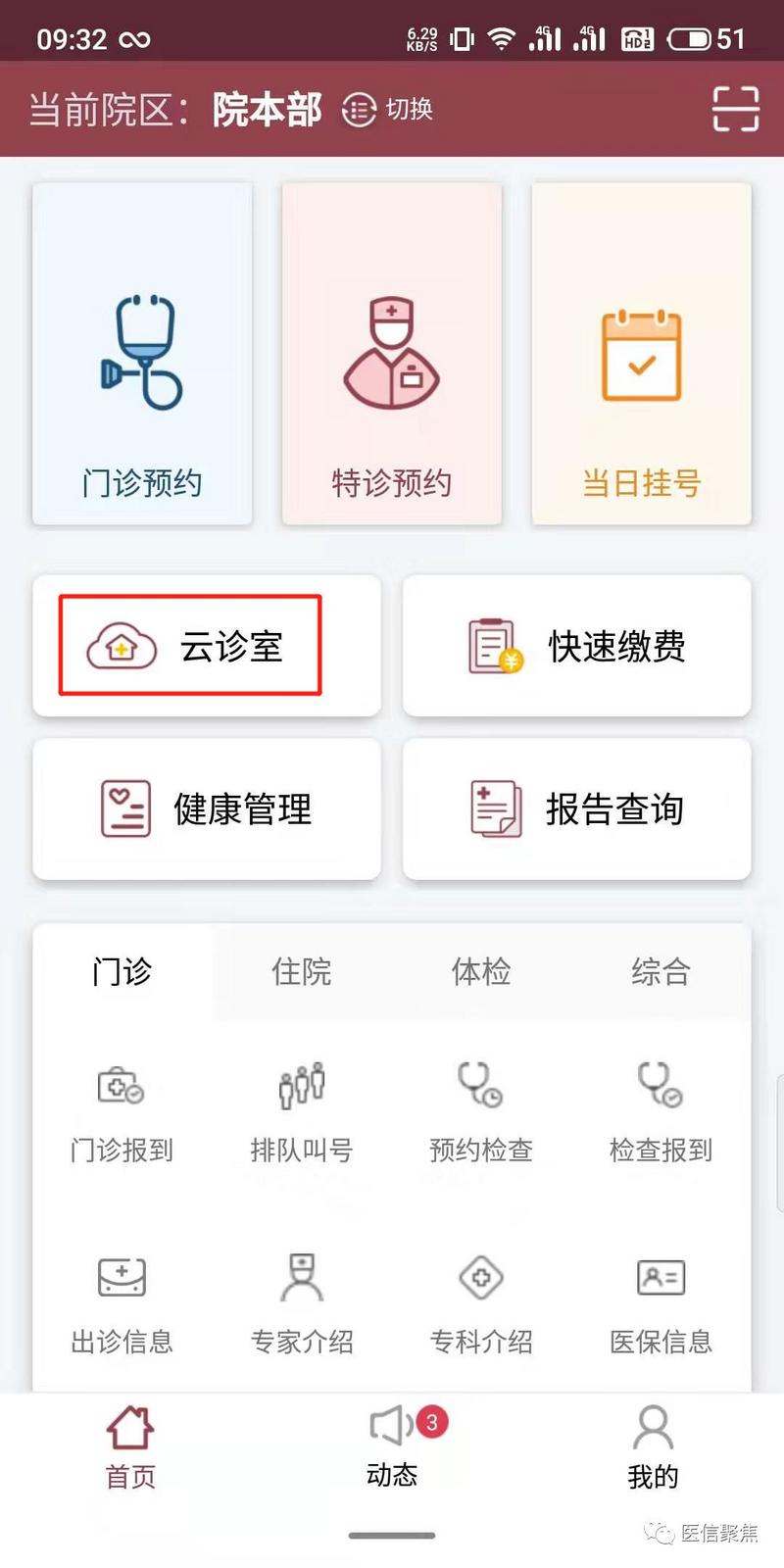Open 特诊预约 special clinic card
784x1568 pixels.
(x=392, y=354)
